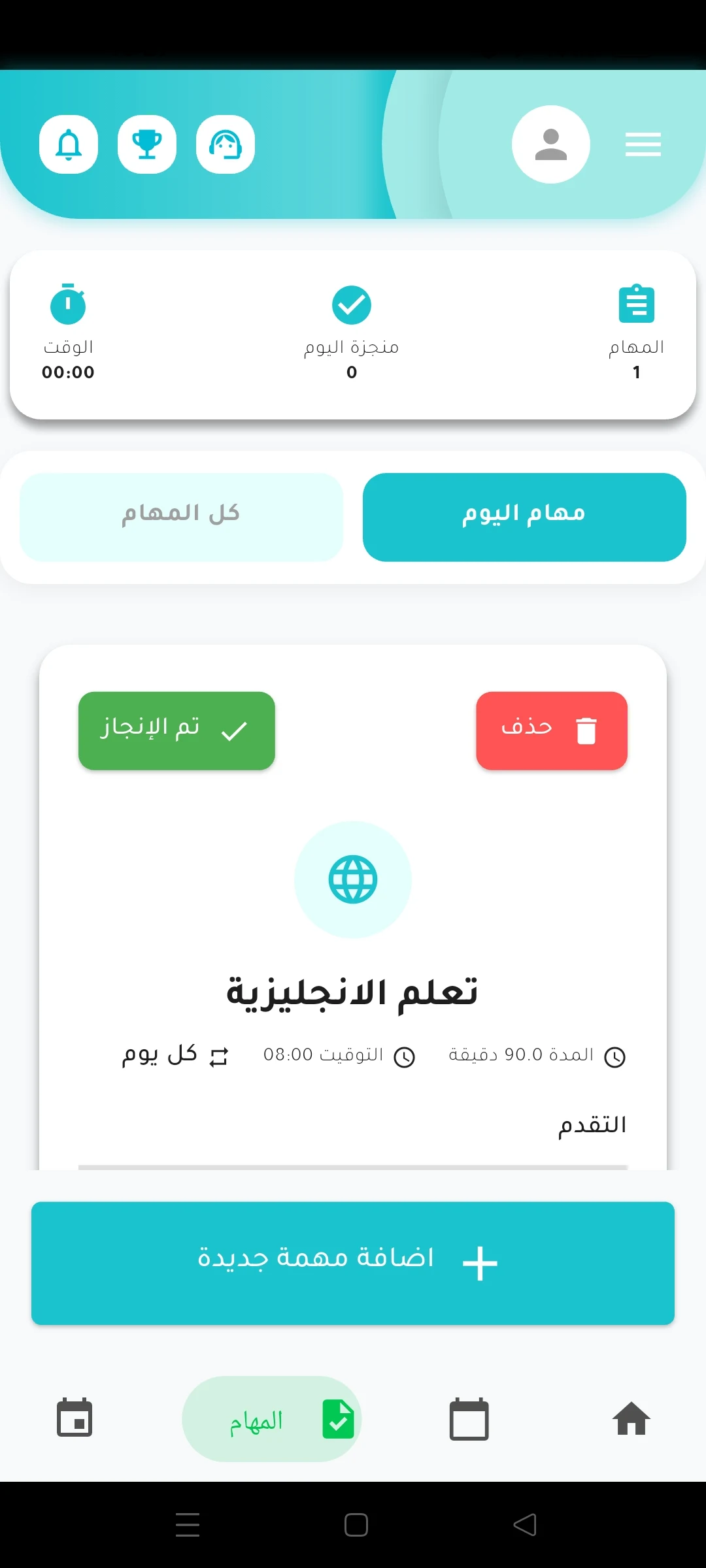Open the support headset icon

pos(226,144)
